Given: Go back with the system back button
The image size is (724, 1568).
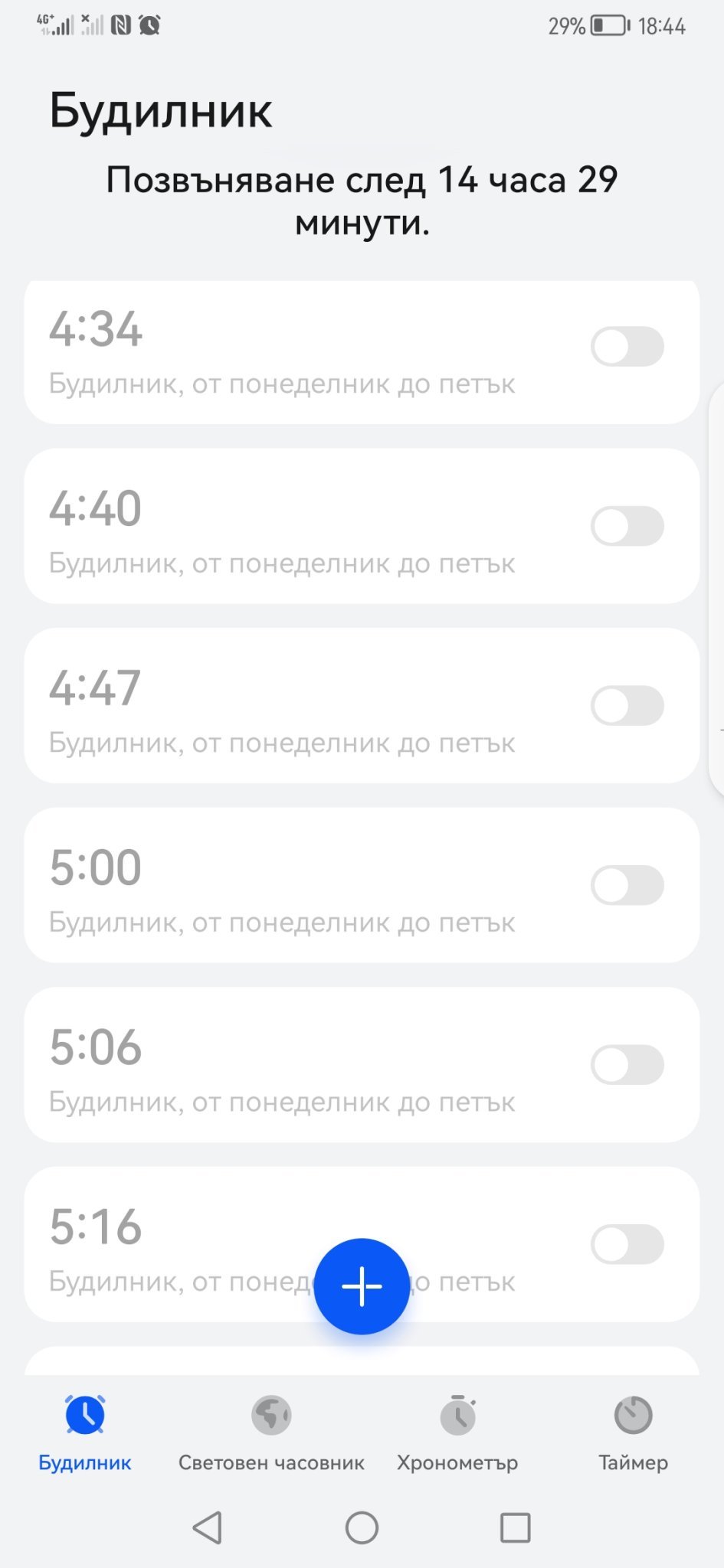Looking at the screenshot, I should [x=207, y=1528].
